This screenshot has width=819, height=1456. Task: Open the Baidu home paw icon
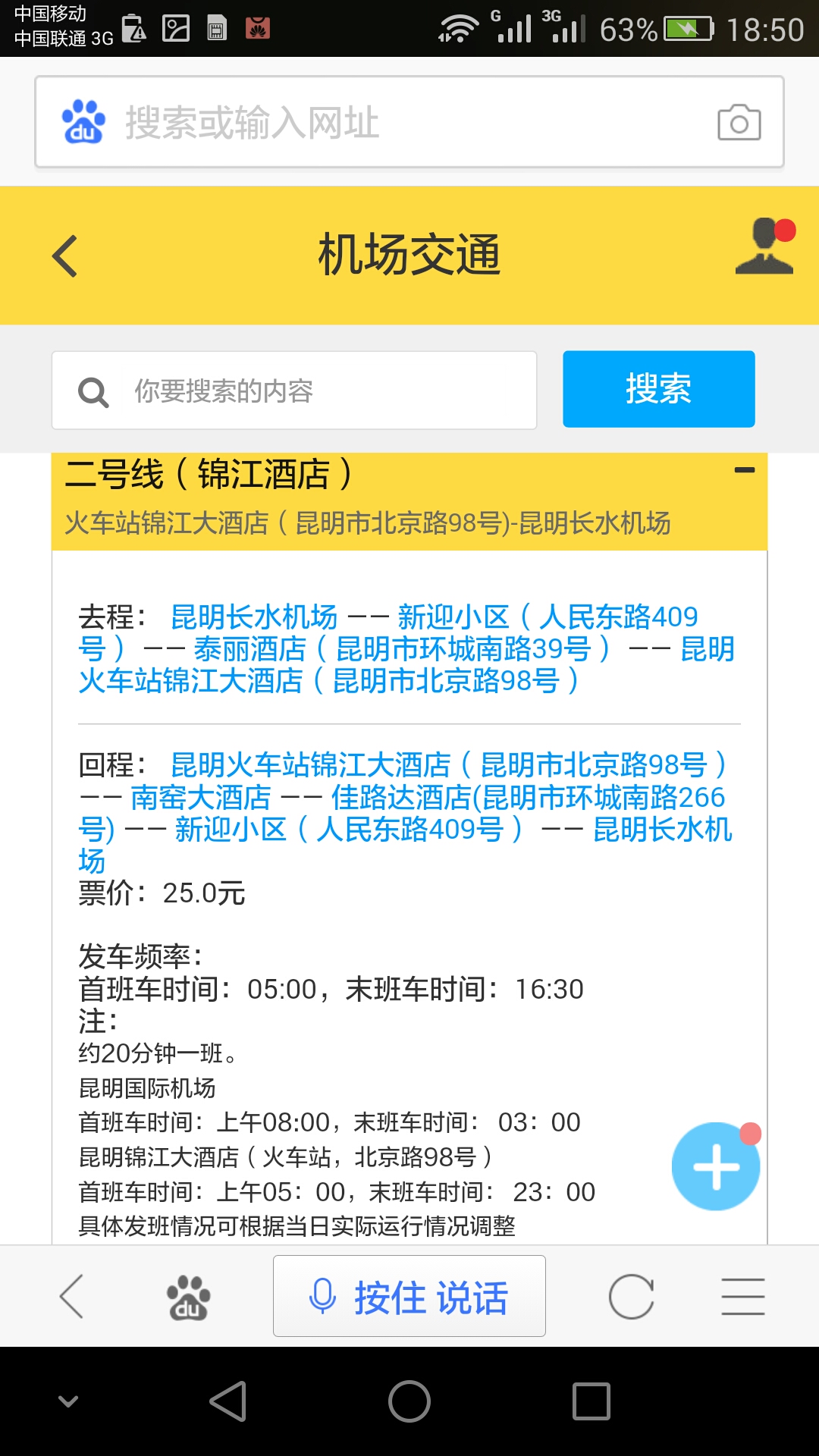coord(188,1298)
